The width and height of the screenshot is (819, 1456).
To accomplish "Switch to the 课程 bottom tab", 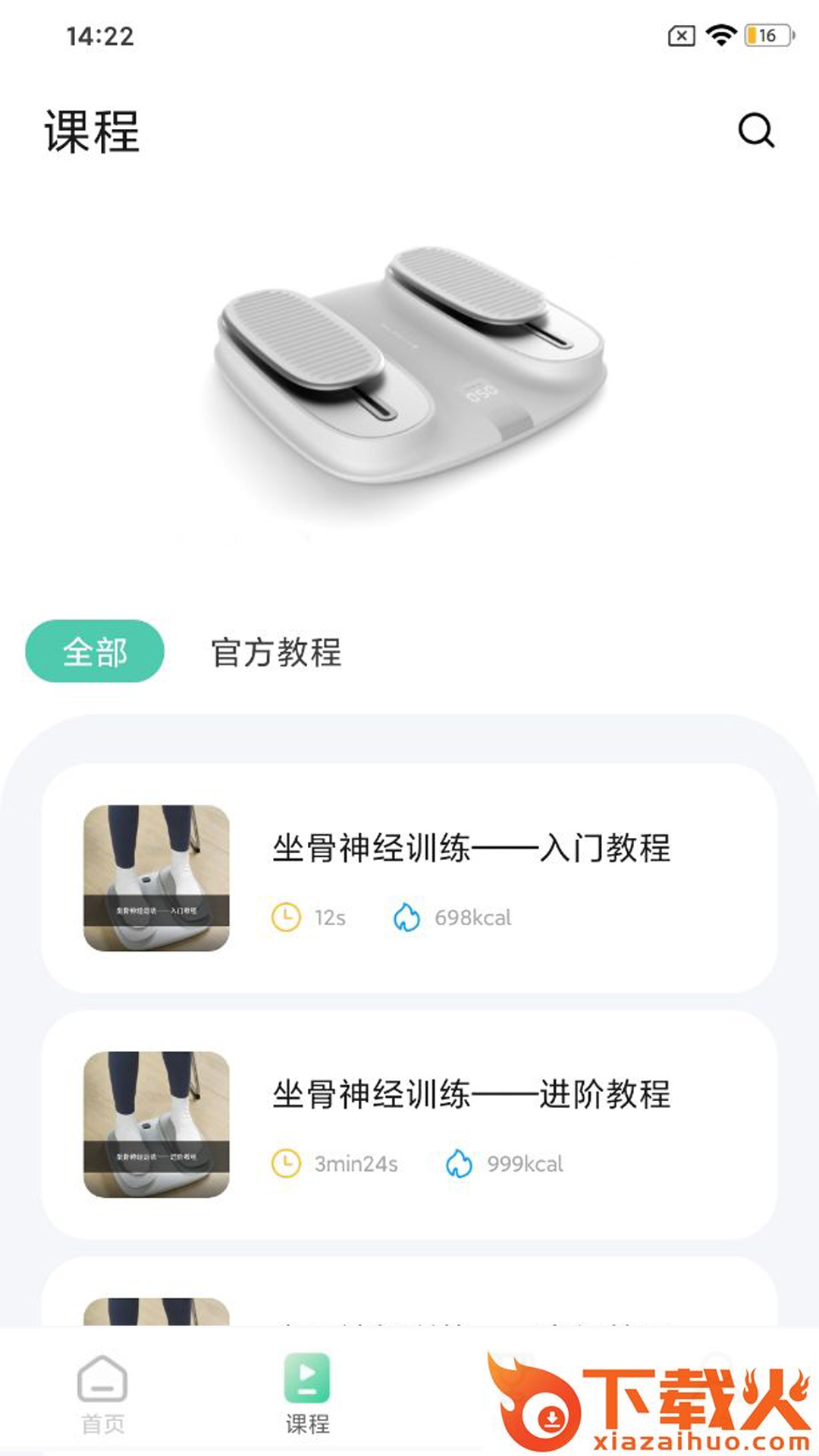I will pyautogui.click(x=307, y=1394).
